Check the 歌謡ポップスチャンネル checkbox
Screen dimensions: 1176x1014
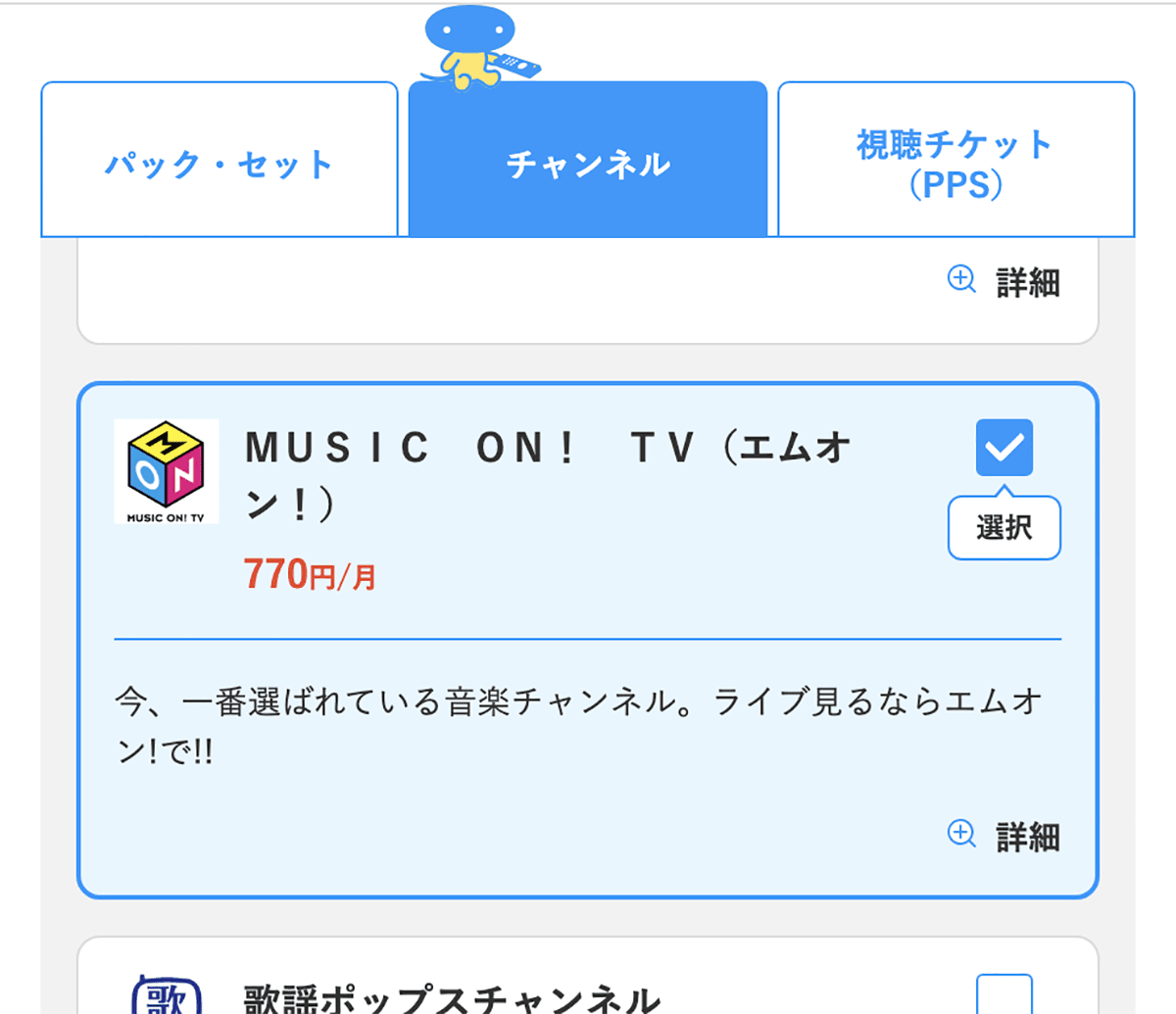(1004, 994)
